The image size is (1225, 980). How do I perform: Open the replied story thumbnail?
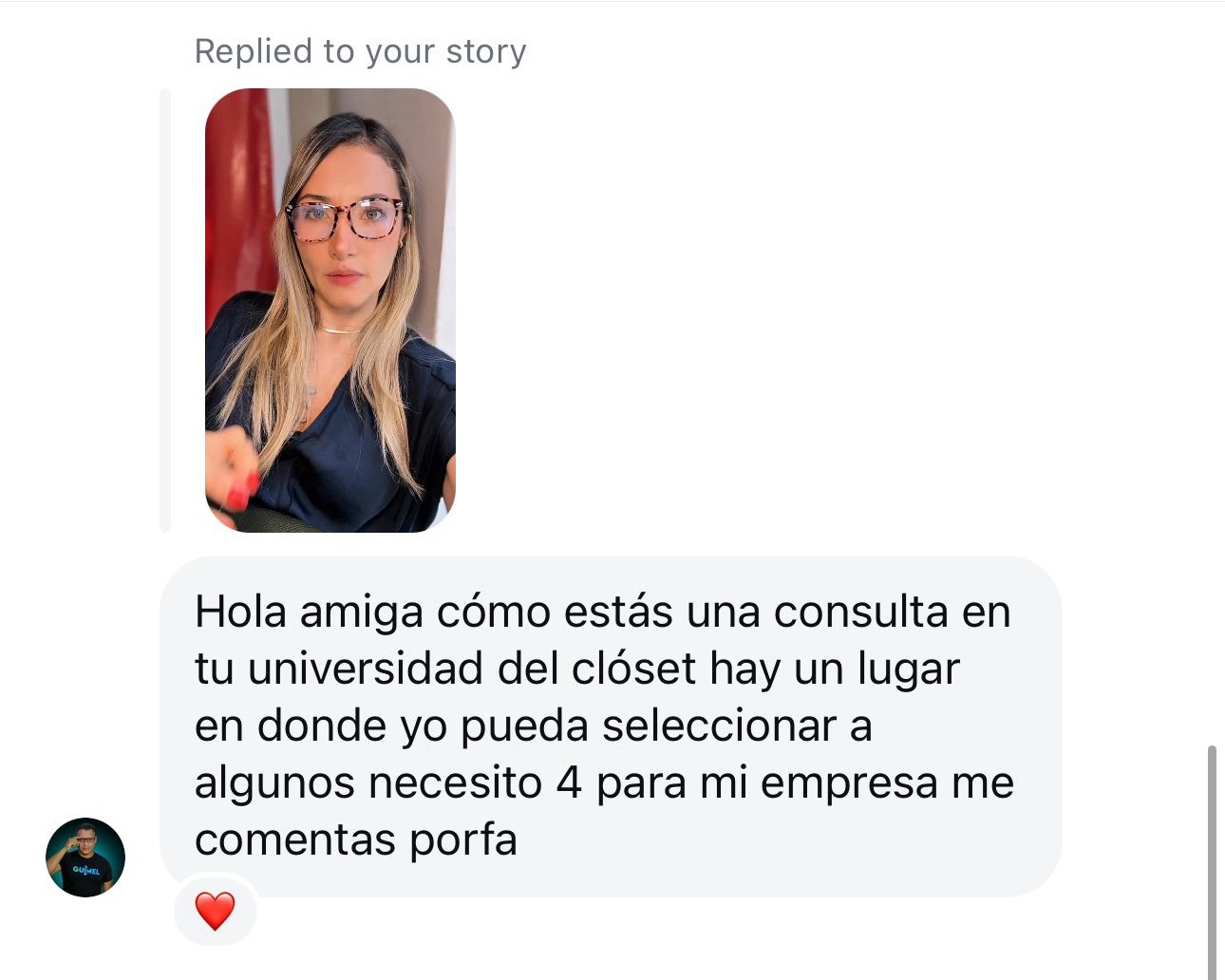330,310
